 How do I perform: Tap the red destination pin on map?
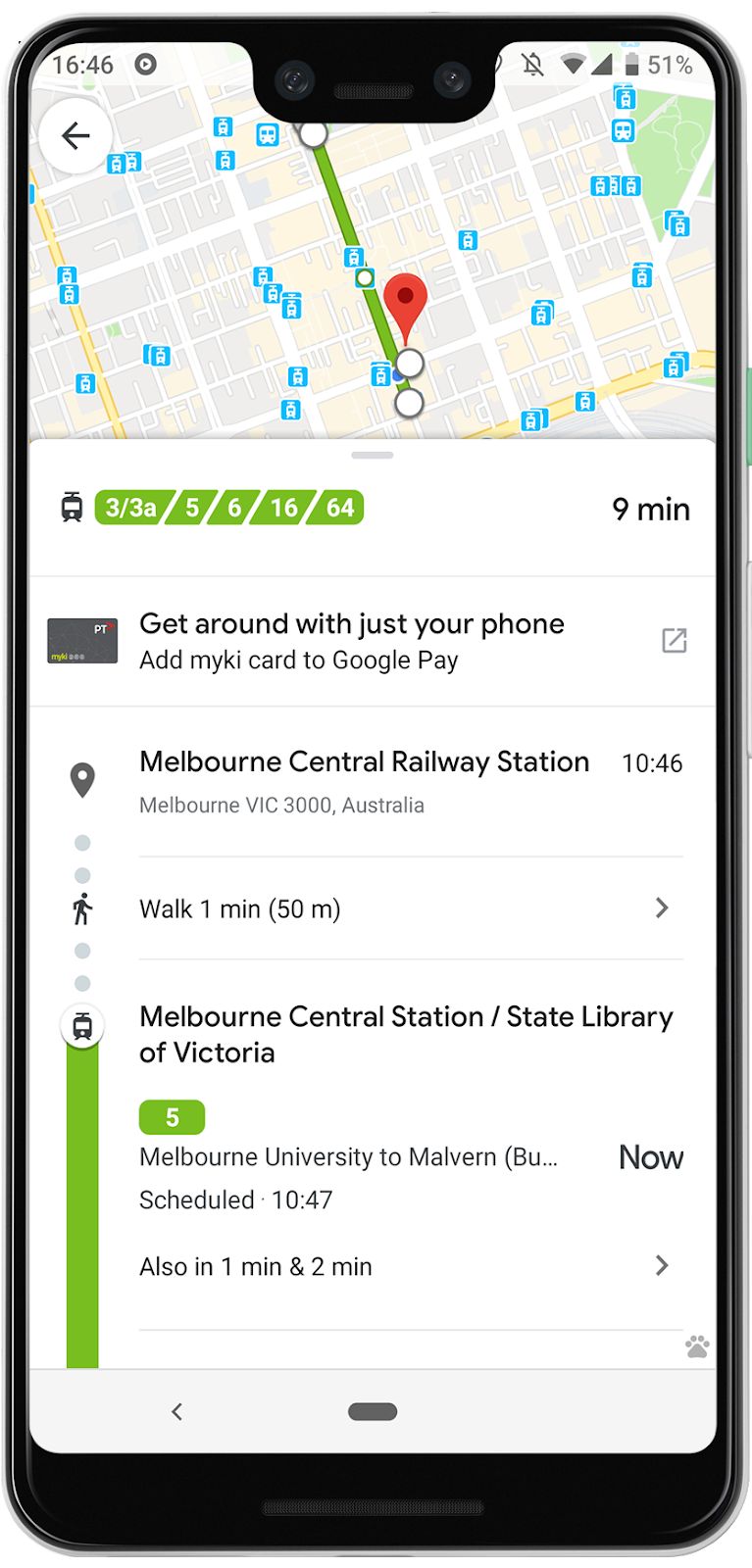405,301
